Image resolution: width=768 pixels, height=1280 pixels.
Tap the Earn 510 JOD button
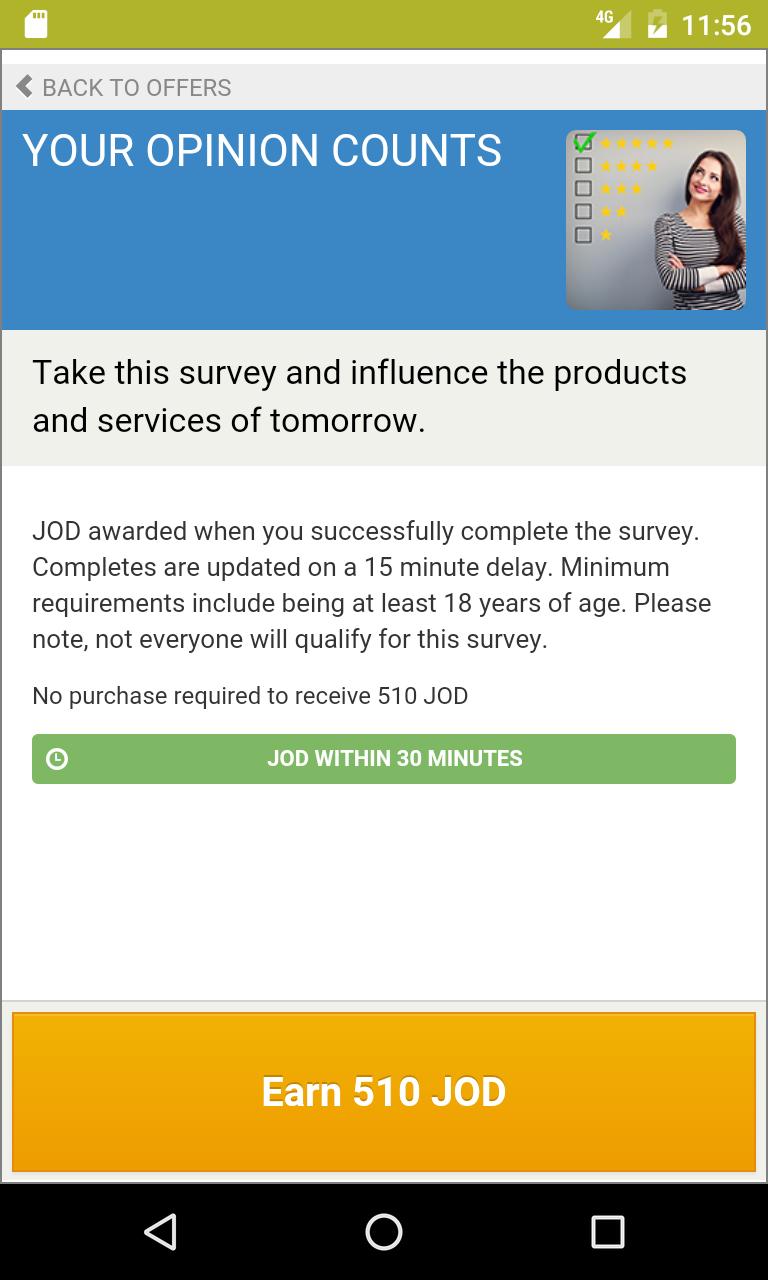pos(384,1092)
